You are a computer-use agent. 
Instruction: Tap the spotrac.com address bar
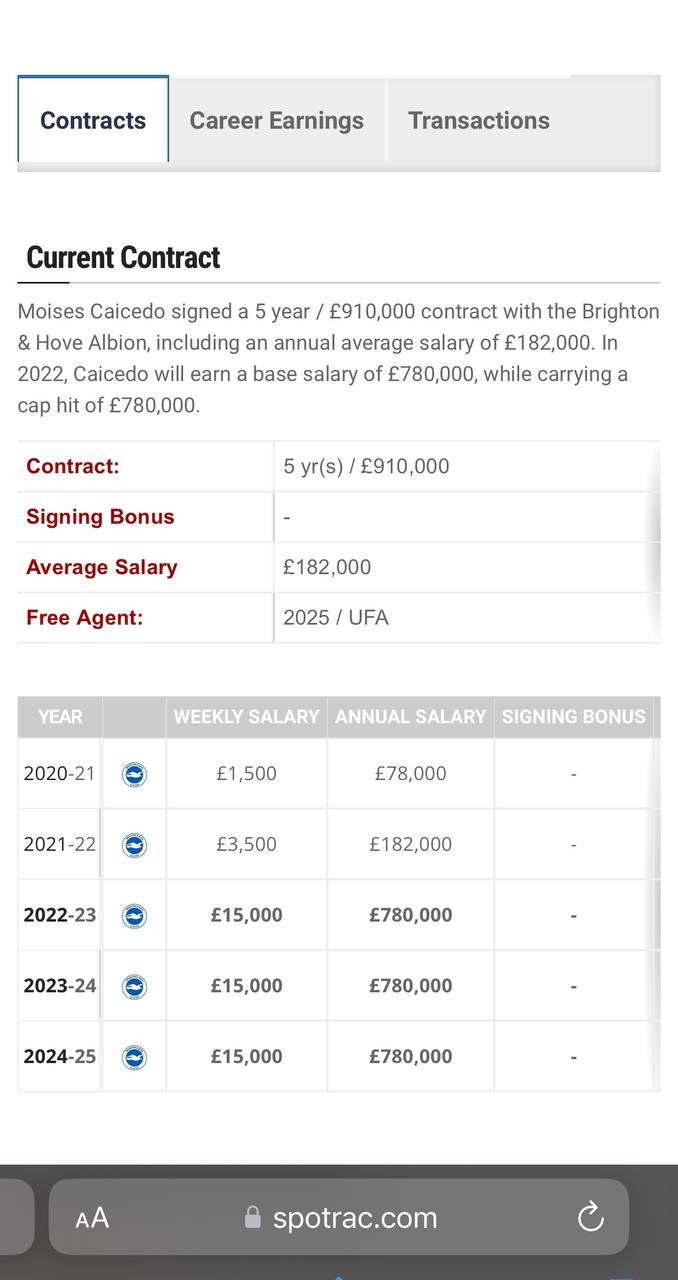click(342, 1218)
